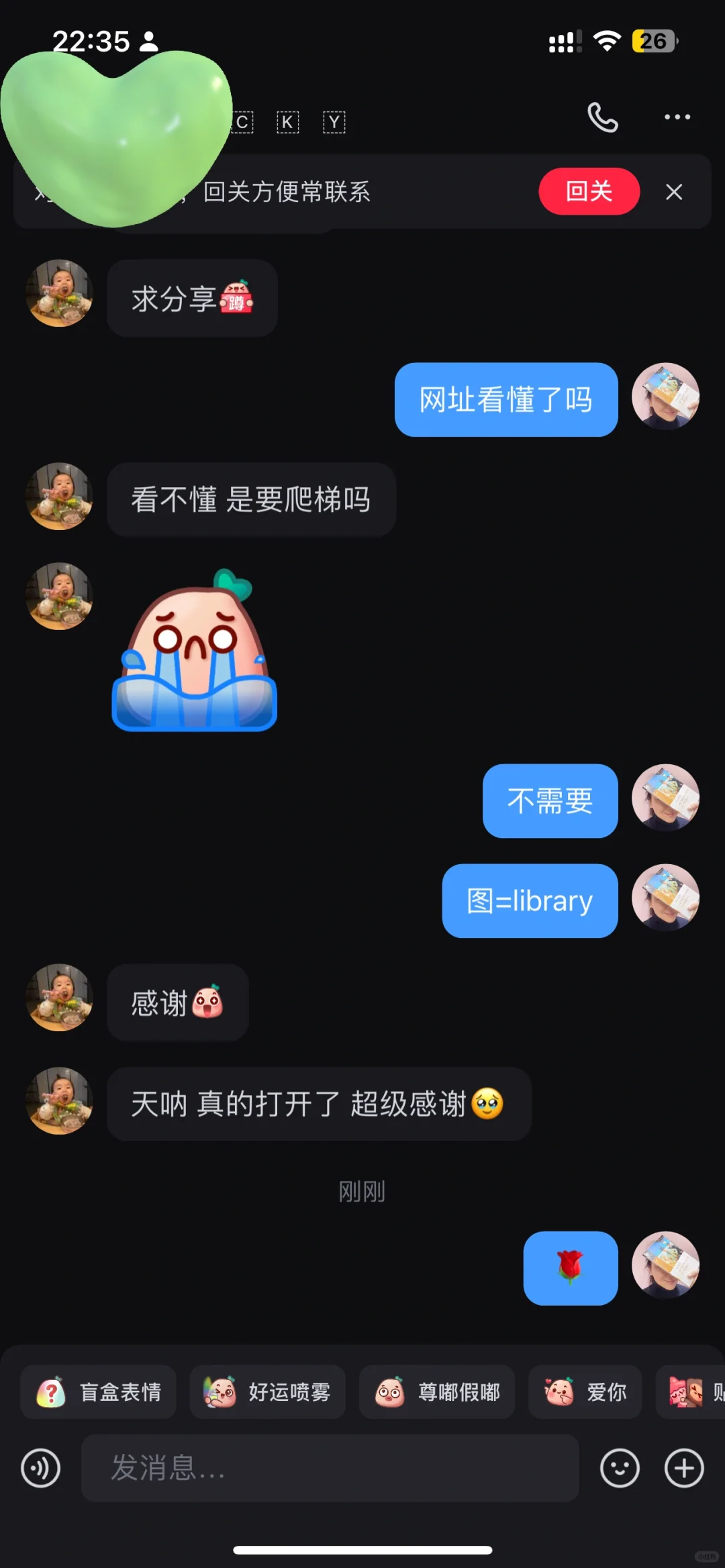This screenshot has height=1568, width=725.
Task: Open the sender's avatar beside 求分享
Action: 59,293
